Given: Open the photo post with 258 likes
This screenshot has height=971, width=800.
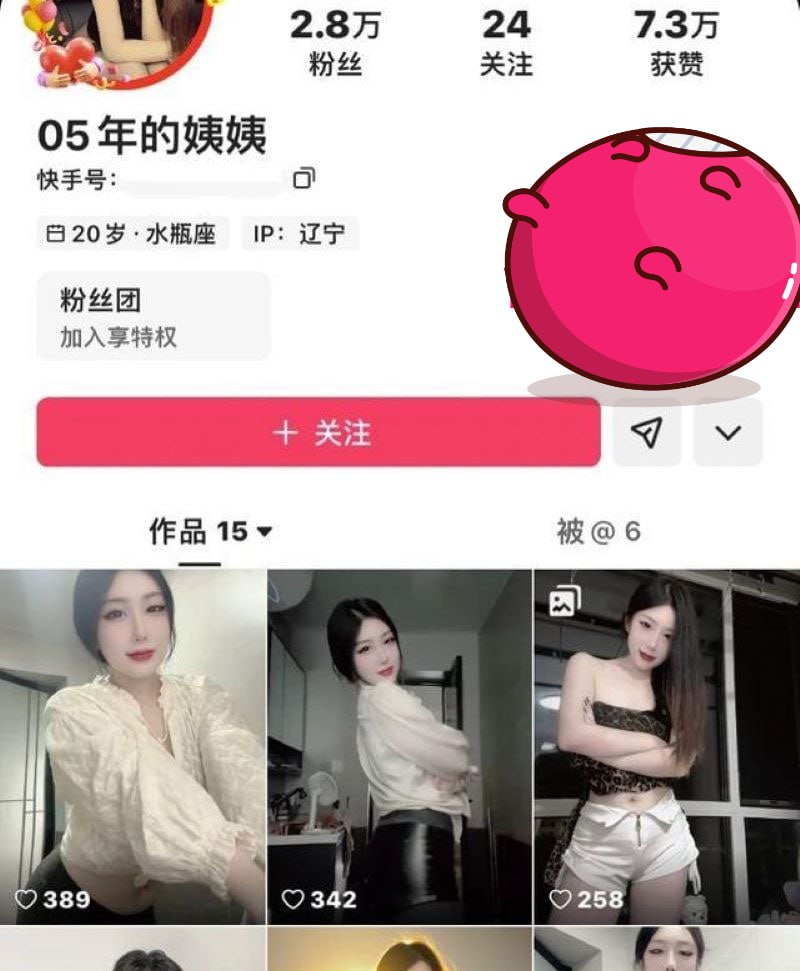Looking at the screenshot, I should [x=666, y=745].
